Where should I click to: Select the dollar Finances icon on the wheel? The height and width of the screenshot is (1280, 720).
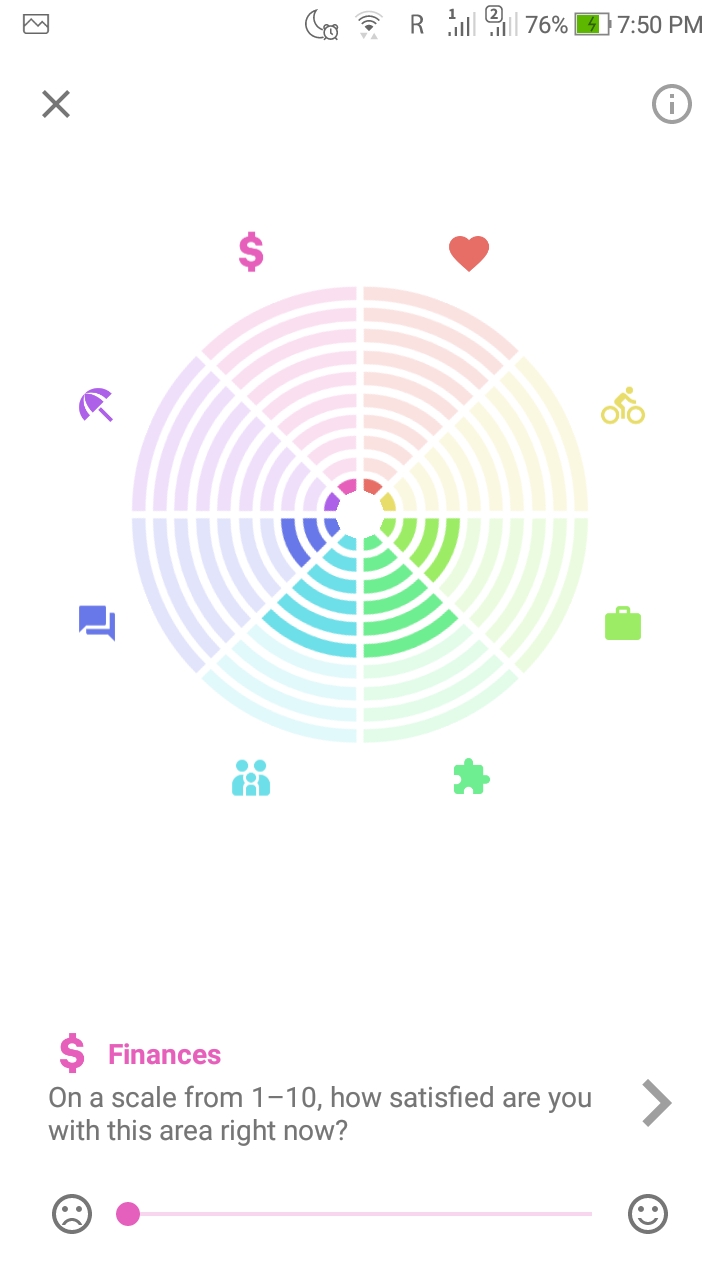point(251,252)
